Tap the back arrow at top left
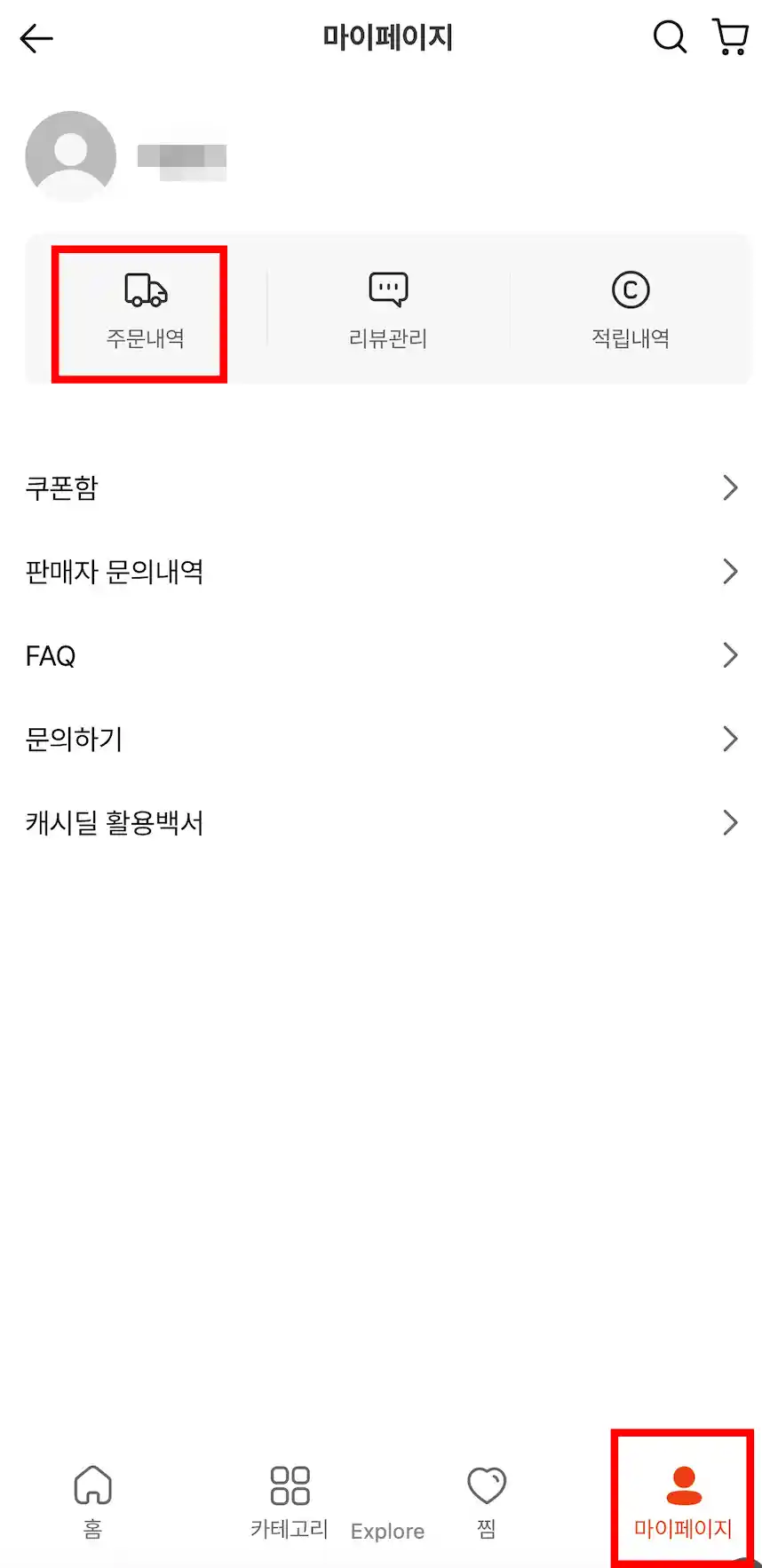The height and width of the screenshot is (1568, 762). 36,38
